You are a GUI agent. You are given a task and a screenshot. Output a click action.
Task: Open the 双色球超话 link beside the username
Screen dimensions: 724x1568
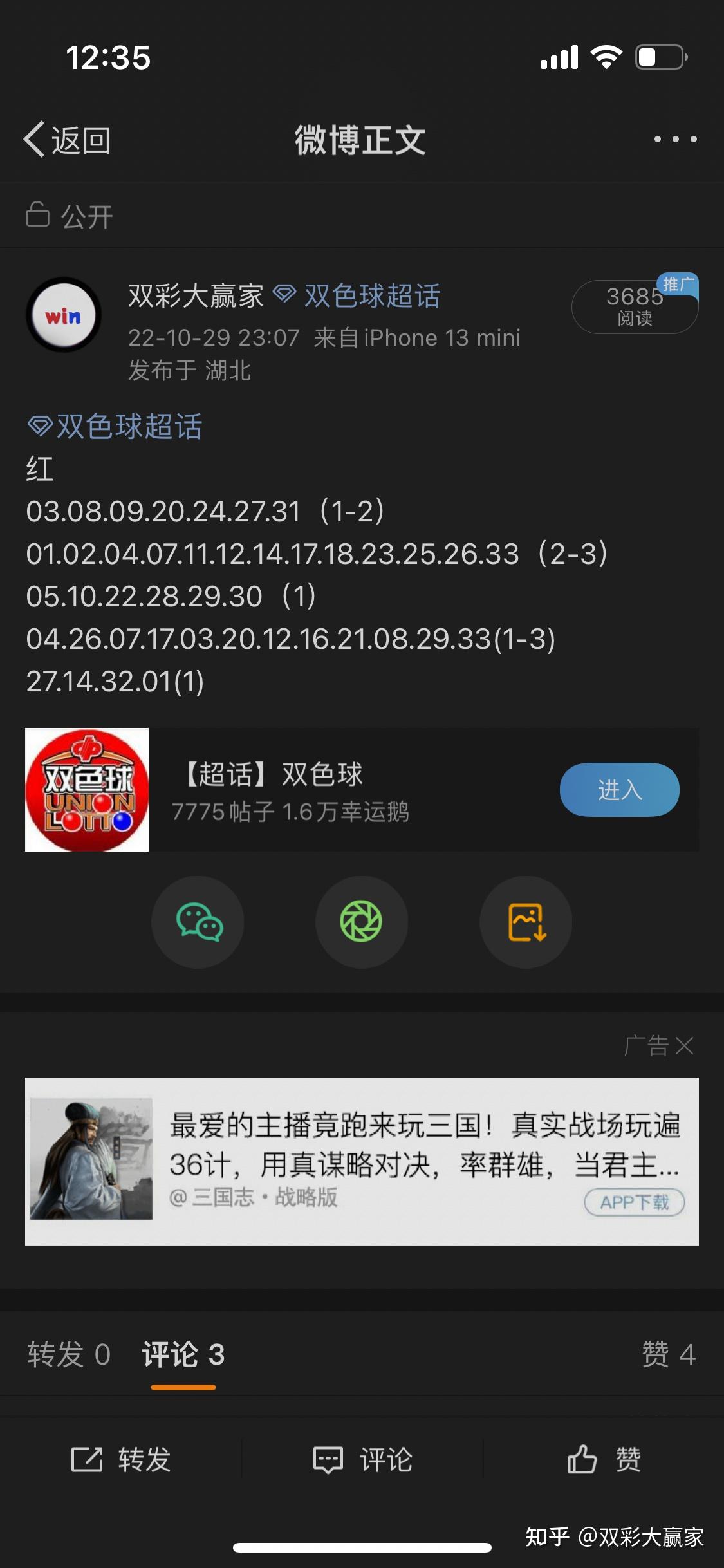(357, 296)
